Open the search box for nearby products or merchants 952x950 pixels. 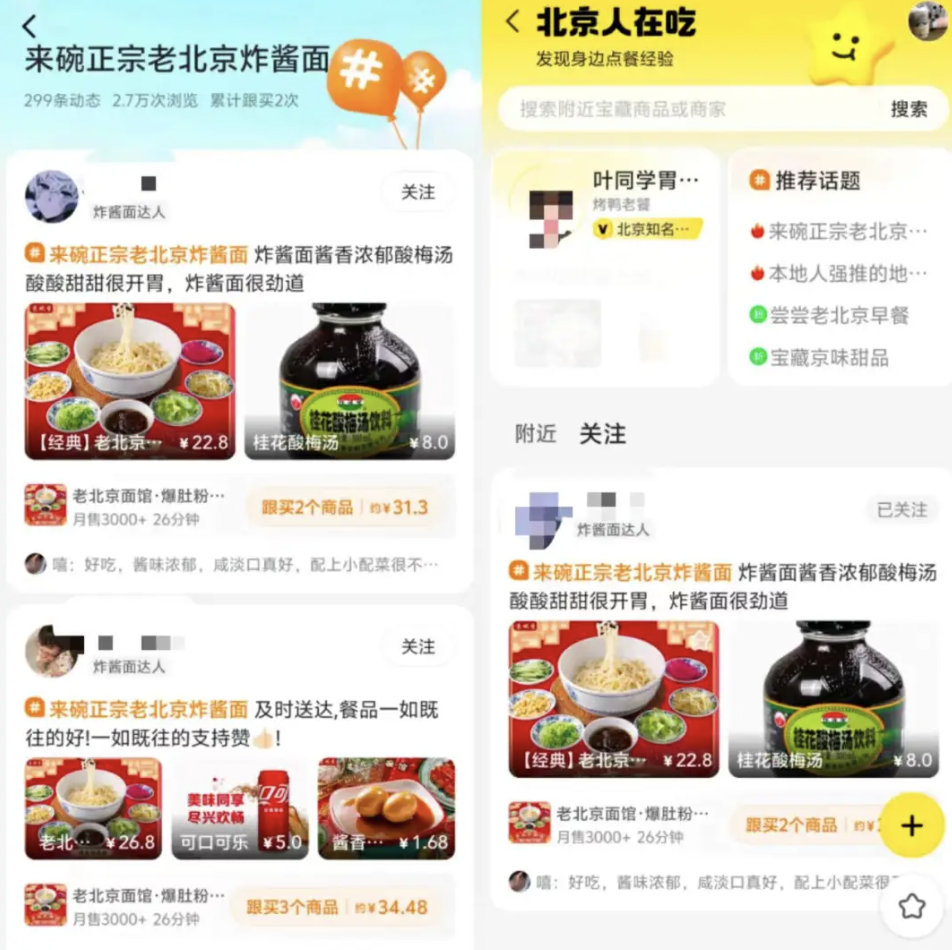pyautogui.click(x=690, y=109)
